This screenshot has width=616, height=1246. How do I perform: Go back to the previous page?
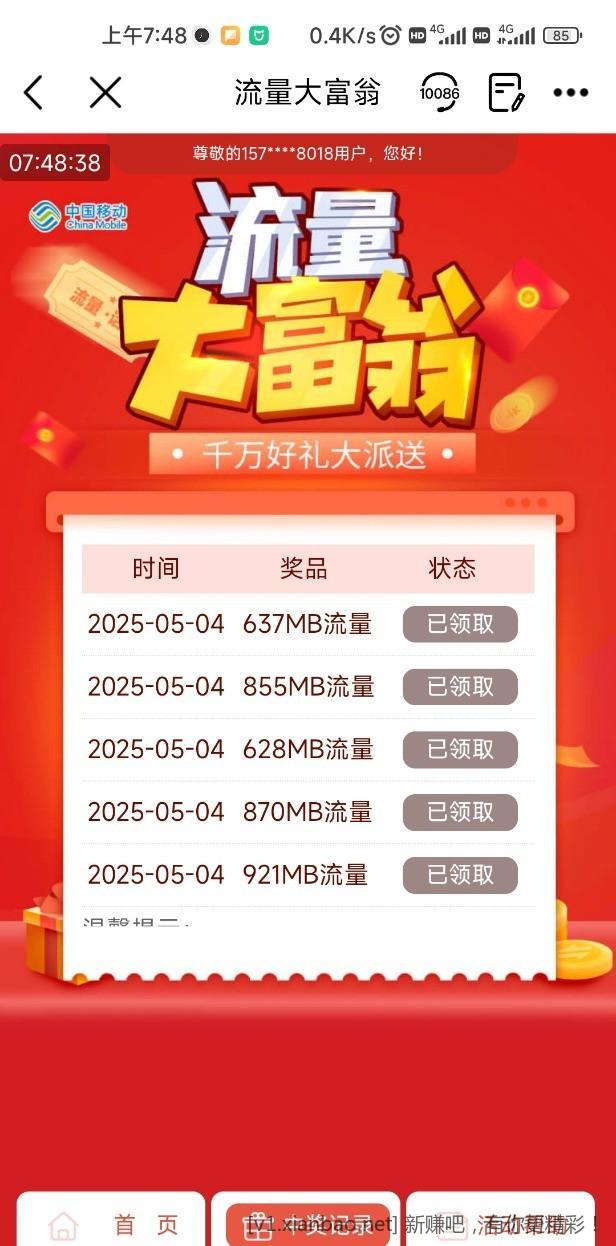point(33,93)
